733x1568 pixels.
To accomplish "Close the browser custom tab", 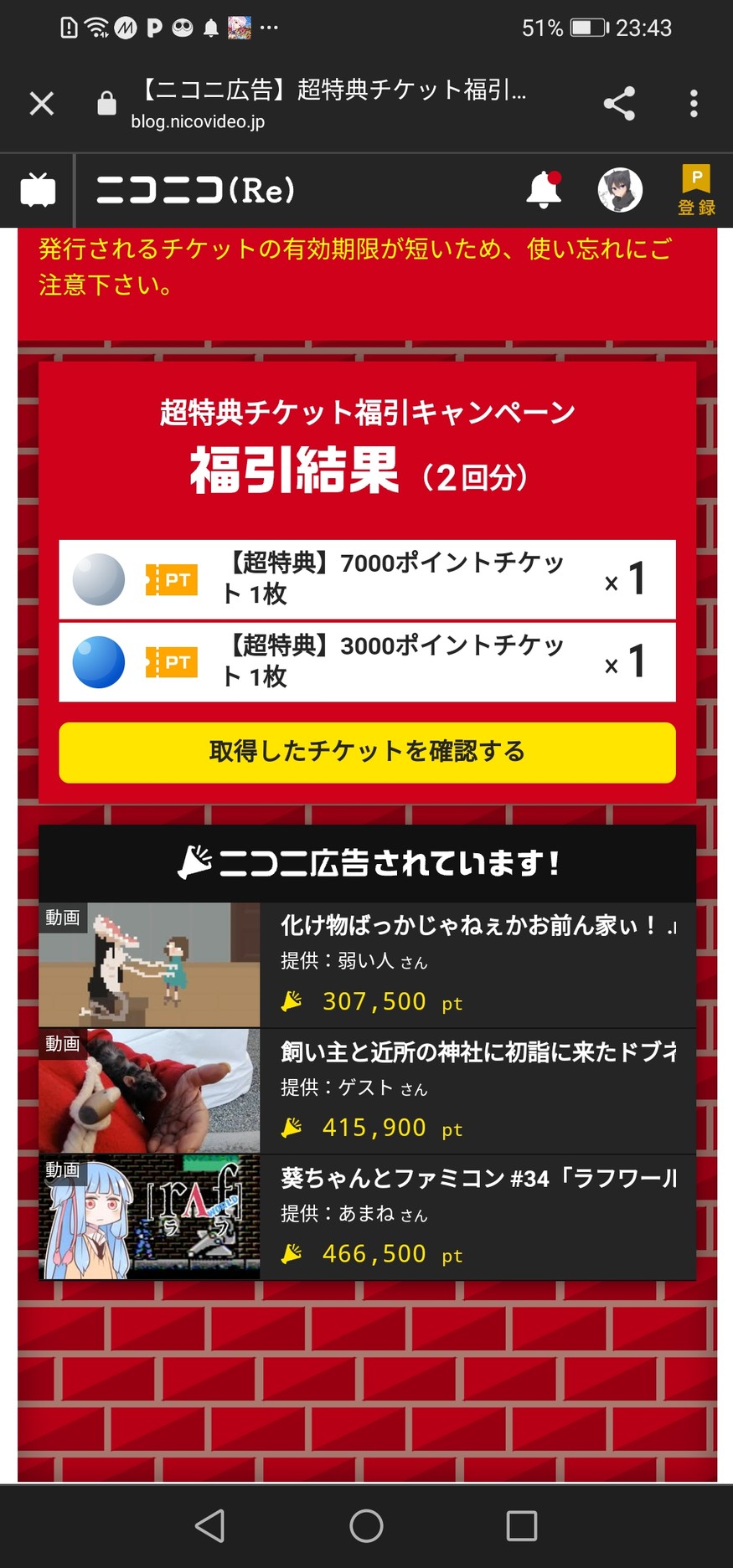I will click(41, 104).
